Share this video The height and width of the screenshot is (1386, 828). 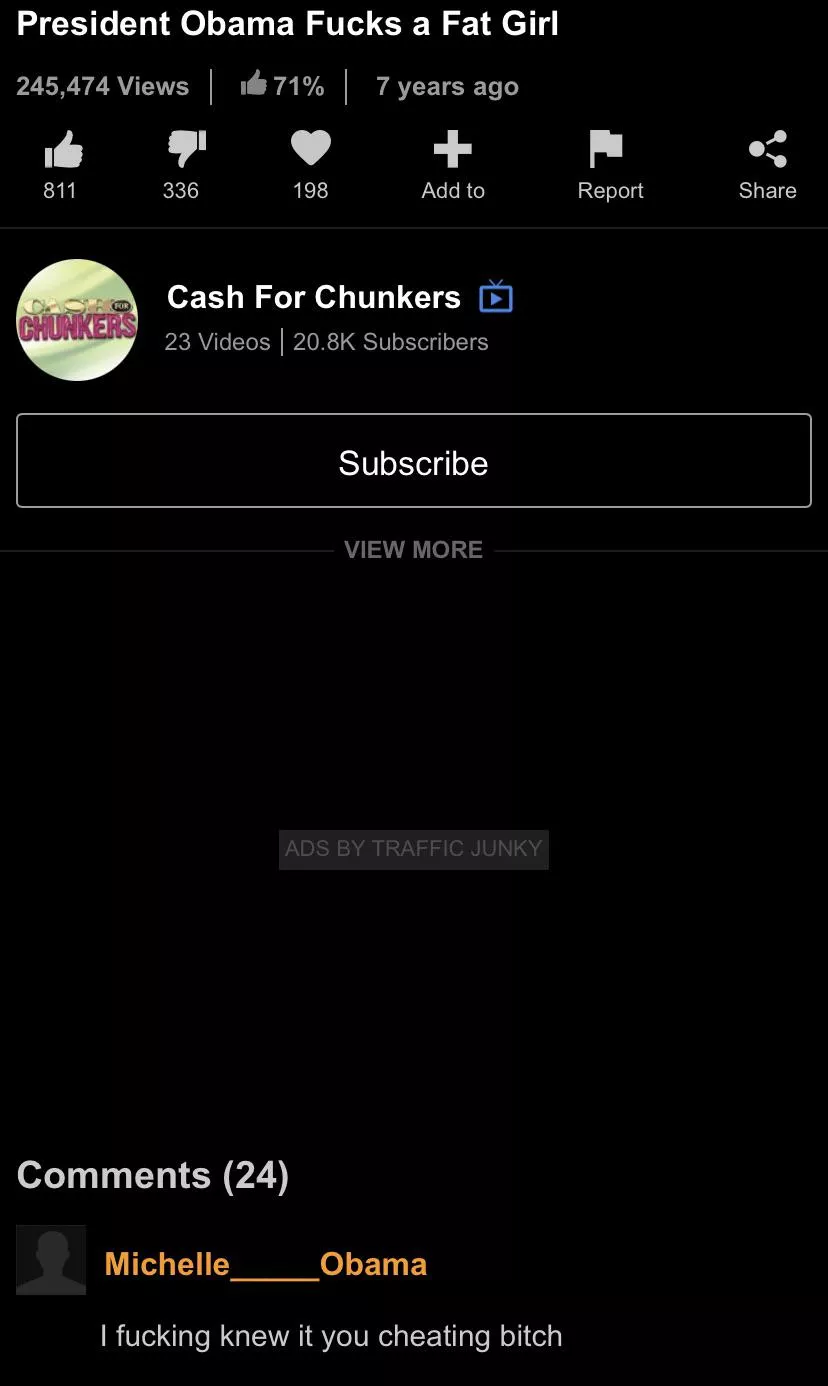pyautogui.click(x=768, y=151)
